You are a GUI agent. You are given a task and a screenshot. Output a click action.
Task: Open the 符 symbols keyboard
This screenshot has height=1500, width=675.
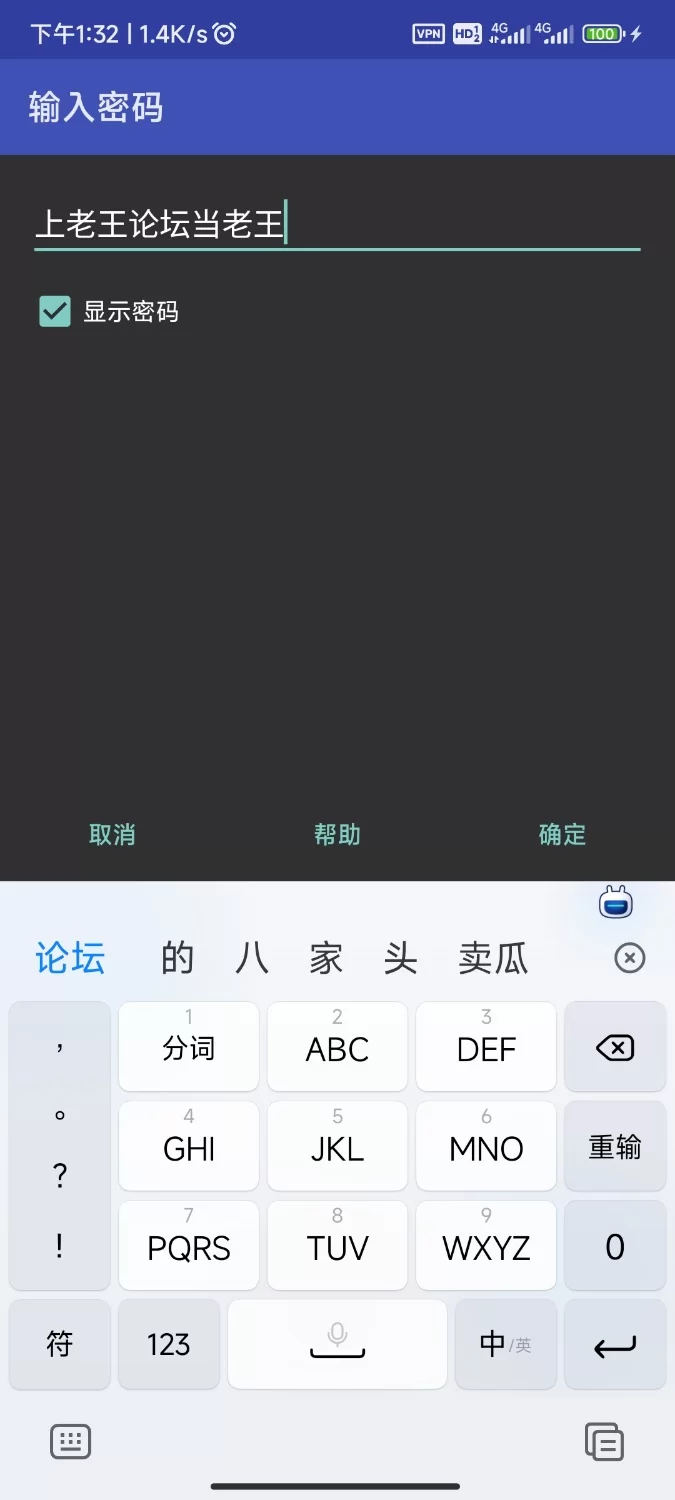tap(60, 1344)
